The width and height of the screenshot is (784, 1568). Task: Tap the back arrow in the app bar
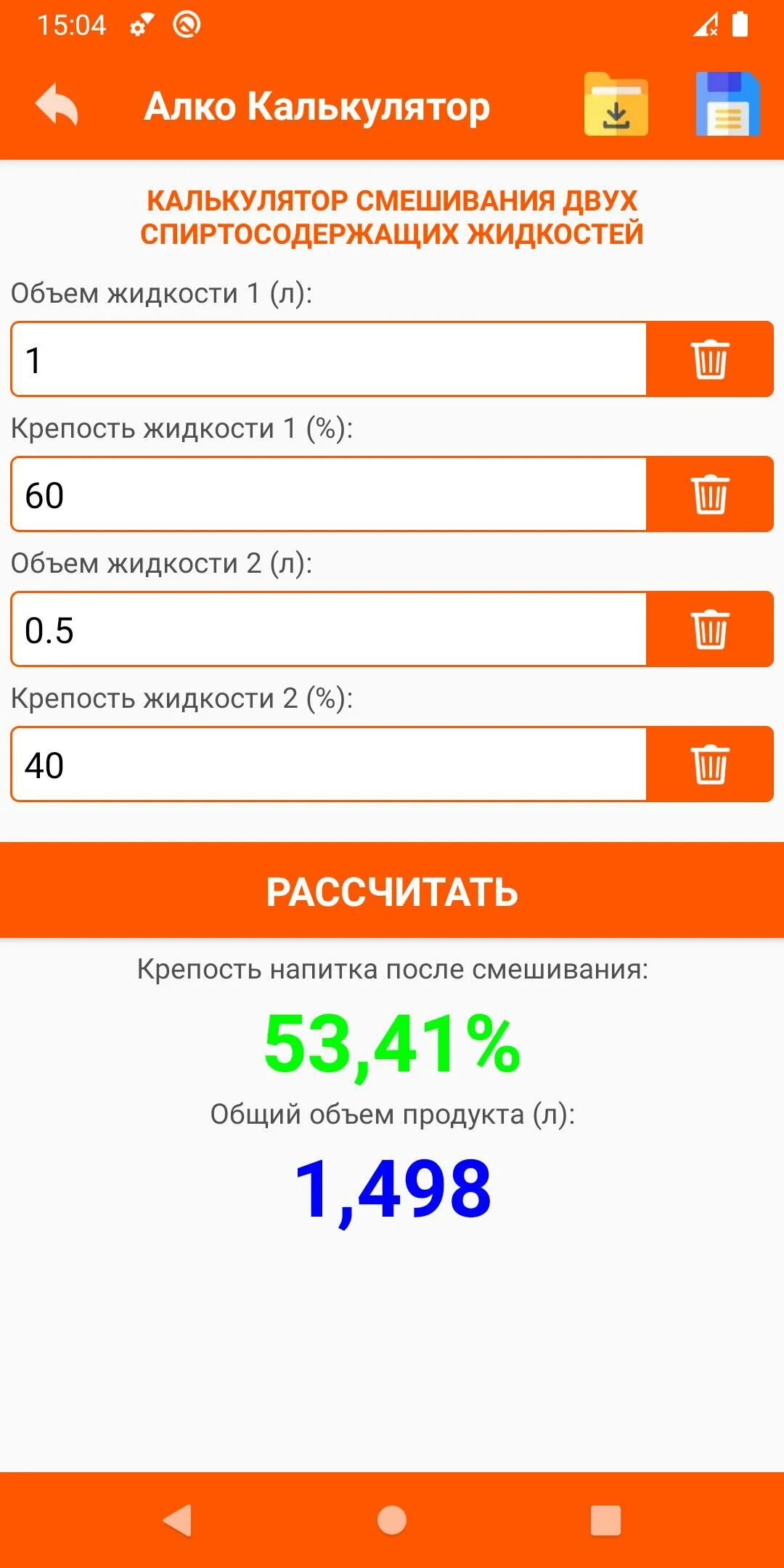tap(57, 105)
